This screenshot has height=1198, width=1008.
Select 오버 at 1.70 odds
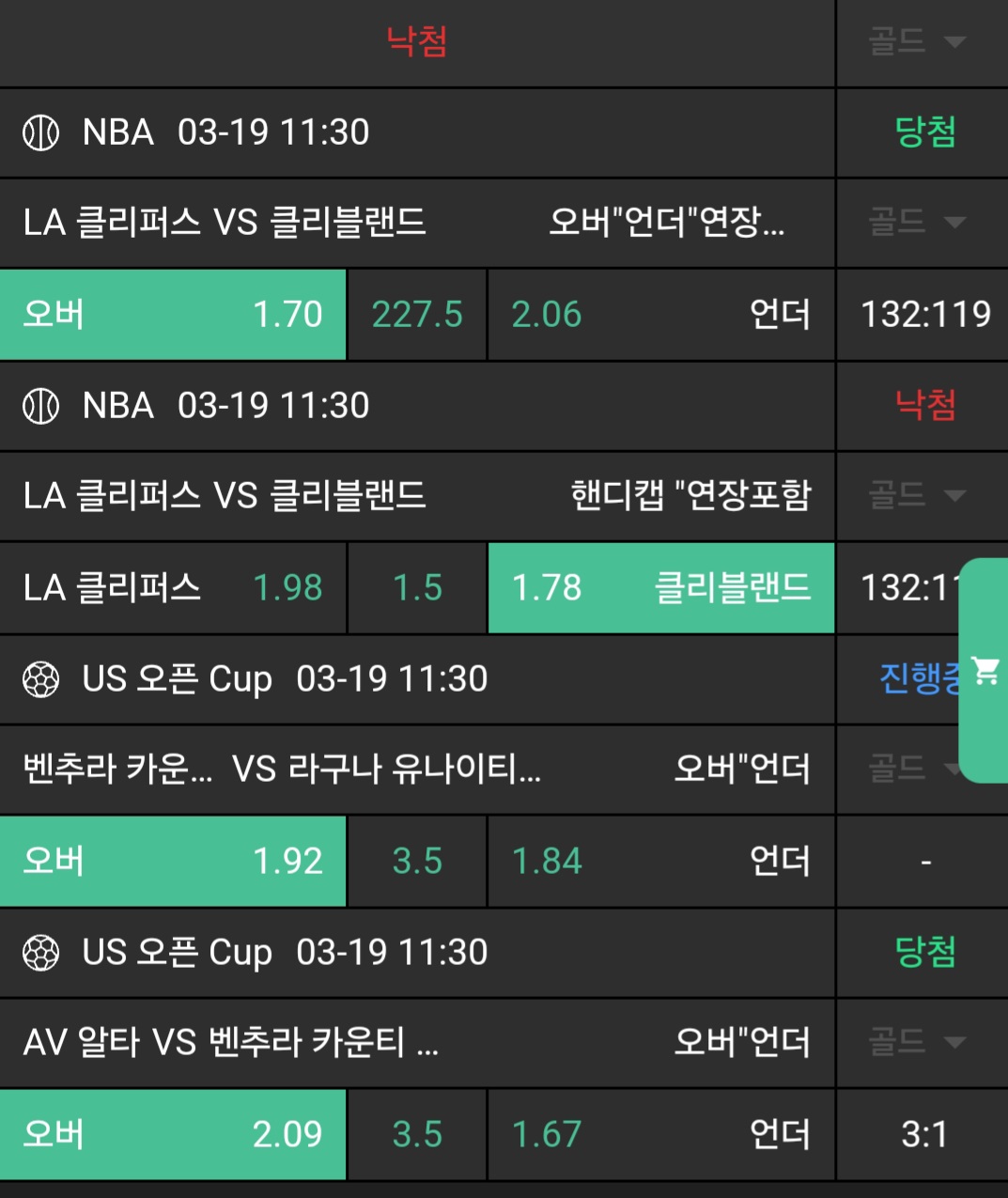[x=173, y=315]
